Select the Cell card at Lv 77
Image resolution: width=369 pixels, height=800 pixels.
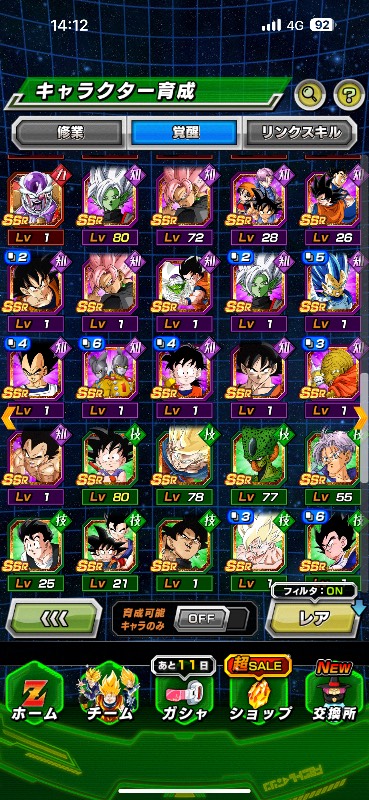(259, 464)
